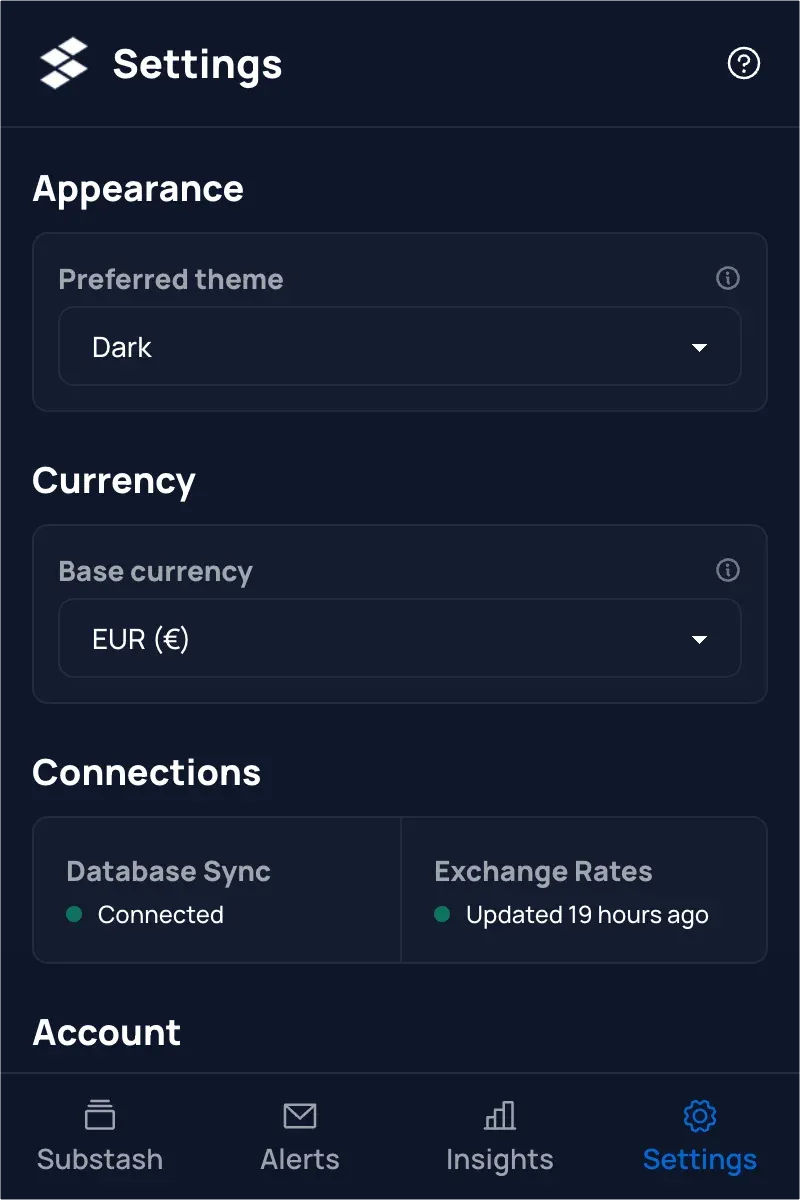Click the Base currency info icon
The image size is (800, 1200).
(728, 570)
